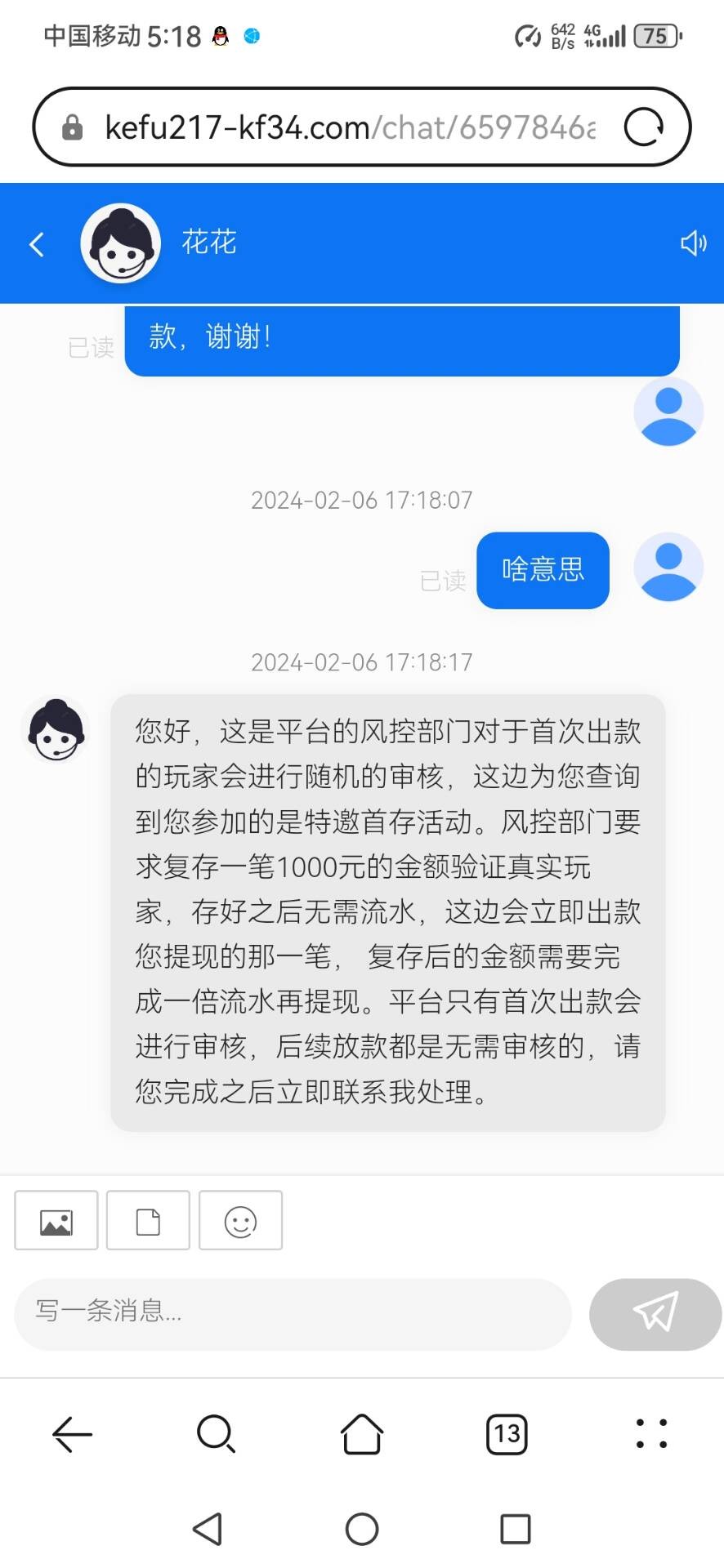724x1568 pixels.
Task: Open recent apps from the system bar
Action: click(x=515, y=1529)
